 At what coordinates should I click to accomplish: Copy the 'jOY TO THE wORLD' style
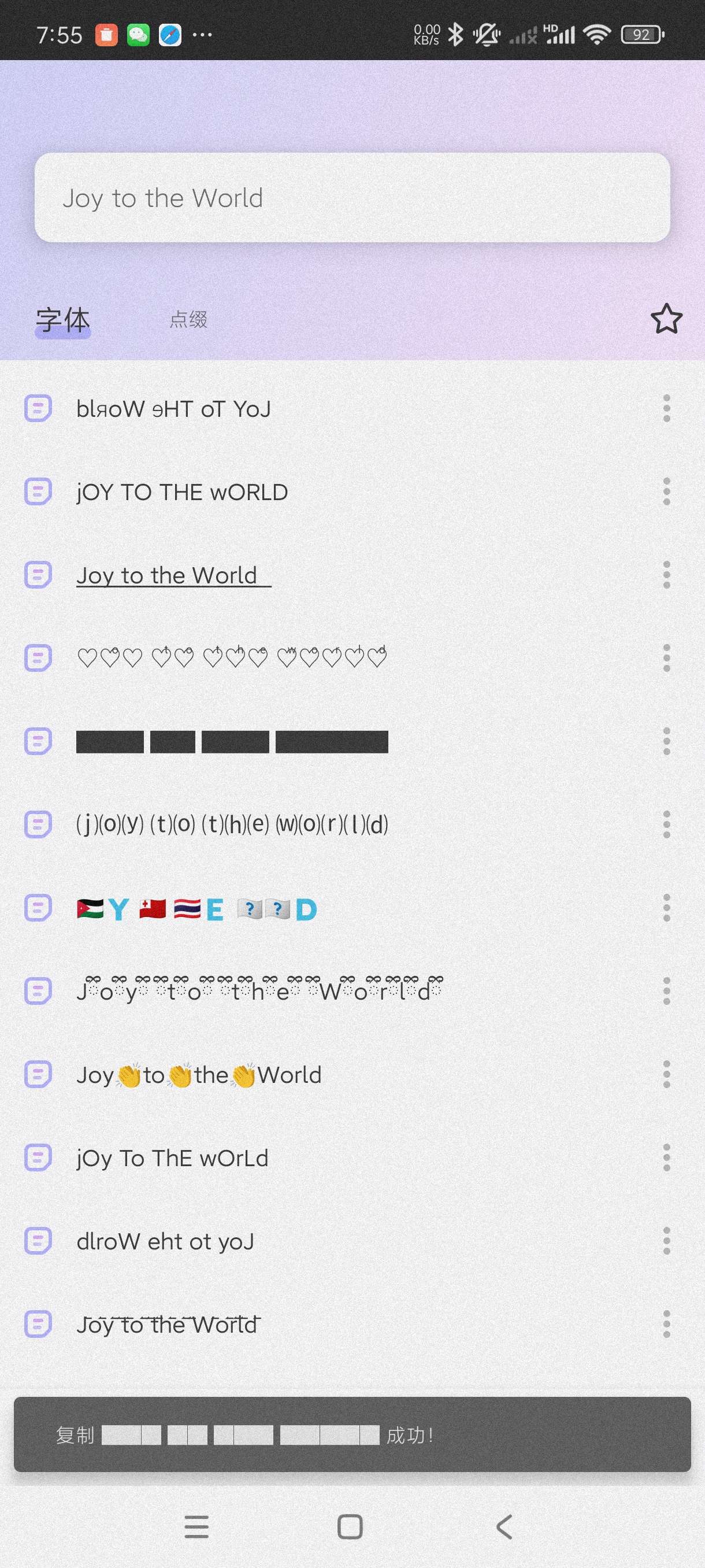[182, 492]
